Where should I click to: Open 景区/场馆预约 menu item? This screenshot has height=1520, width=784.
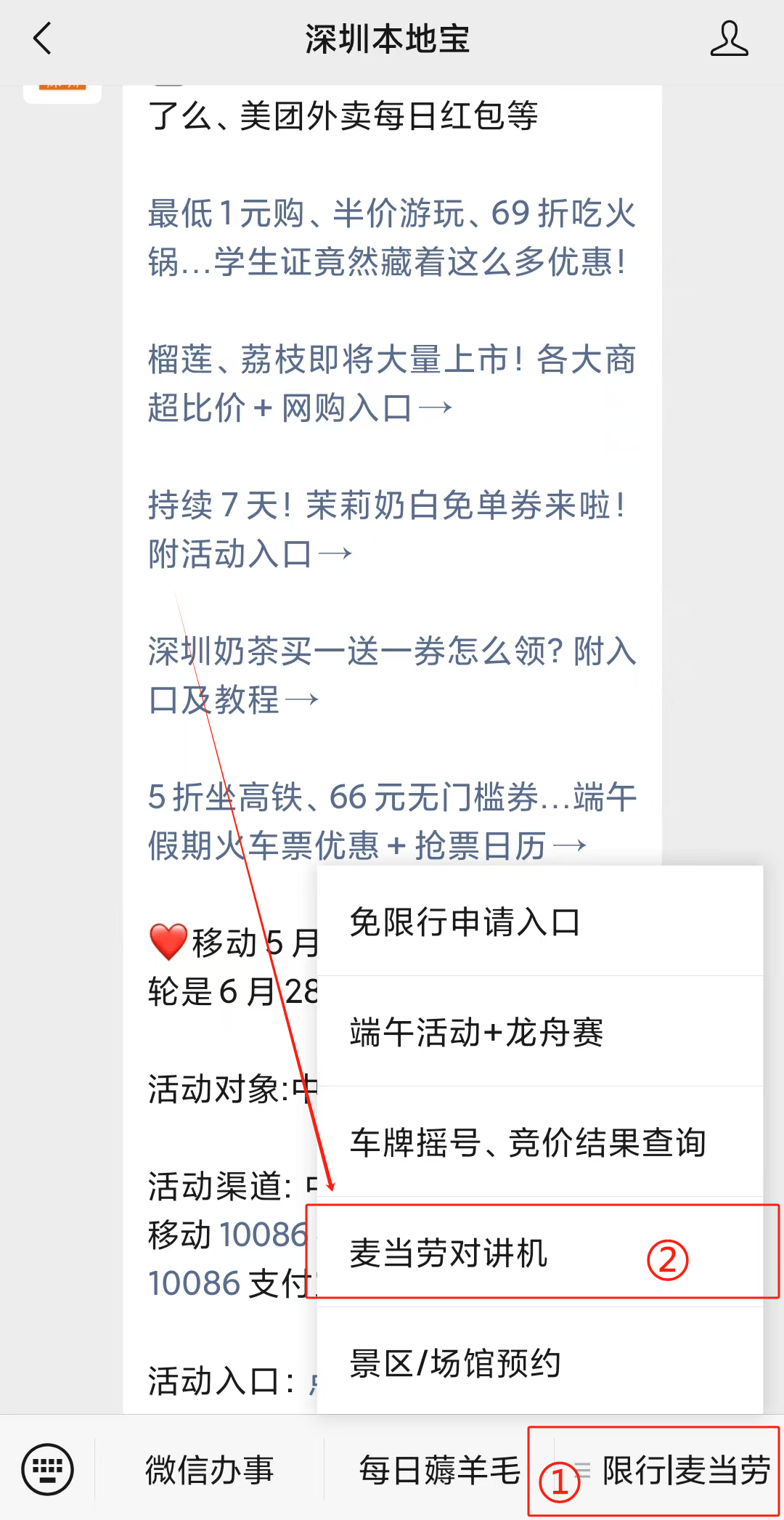tap(539, 1363)
